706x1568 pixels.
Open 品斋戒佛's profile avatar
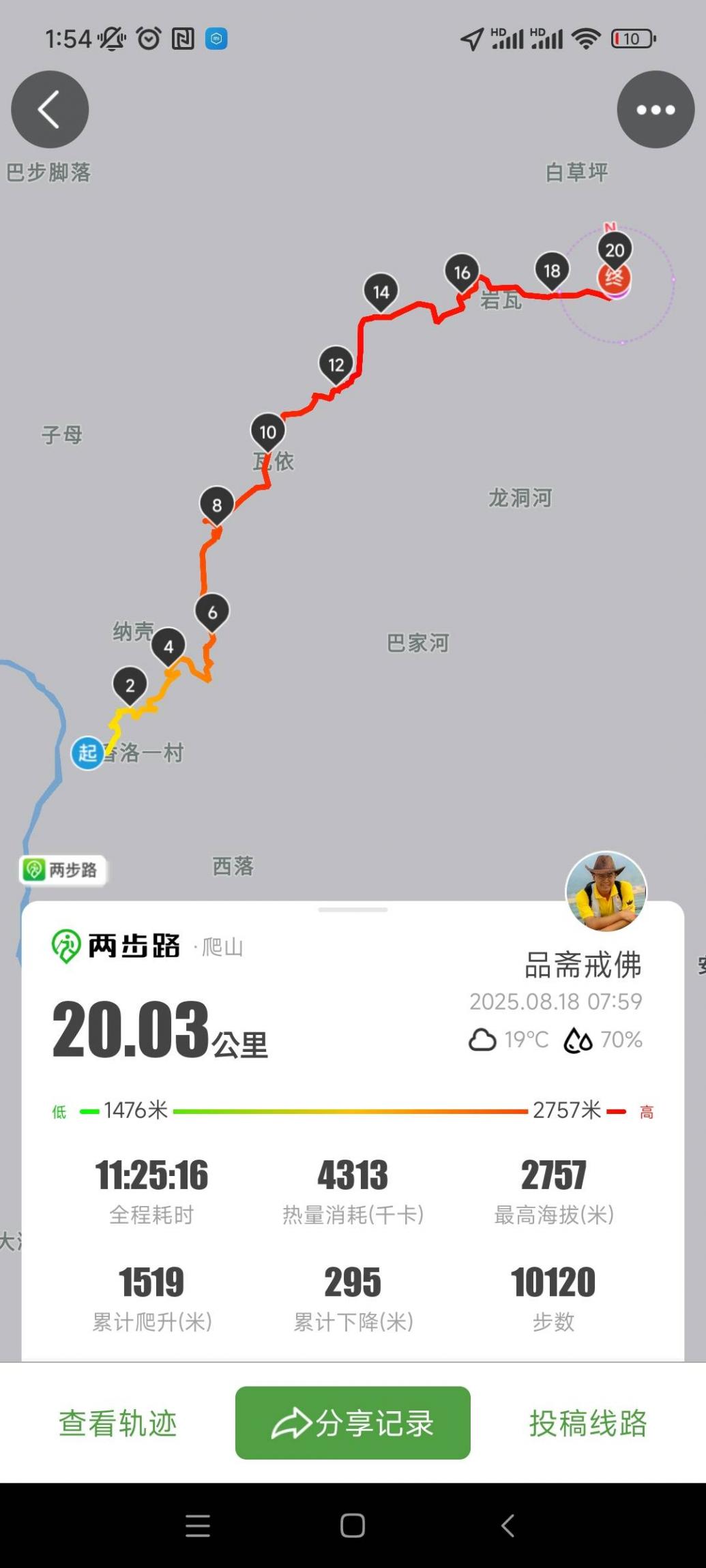[x=606, y=892]
